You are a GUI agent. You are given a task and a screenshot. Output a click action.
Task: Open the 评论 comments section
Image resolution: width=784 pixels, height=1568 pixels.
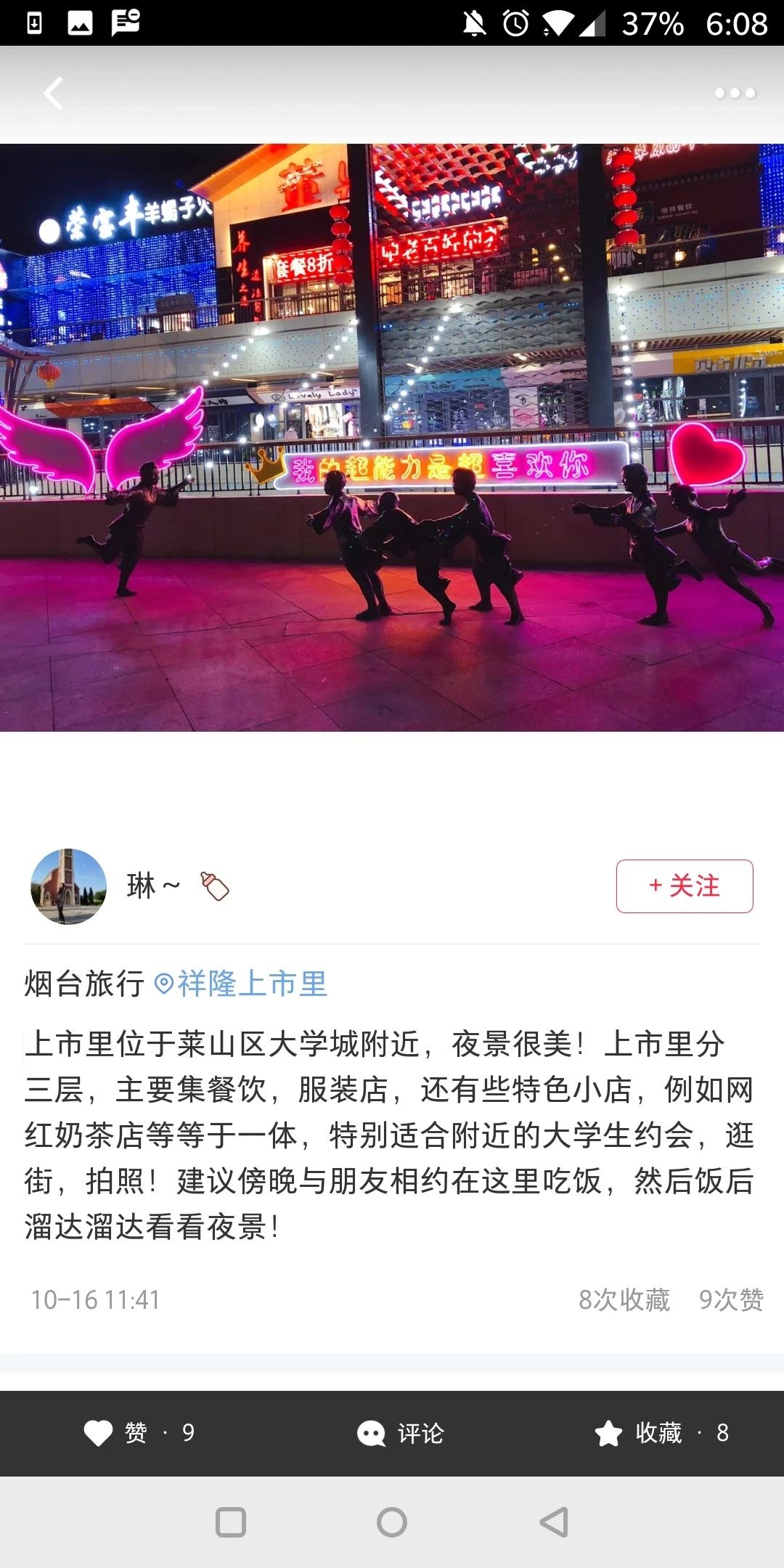point(401,1433)
